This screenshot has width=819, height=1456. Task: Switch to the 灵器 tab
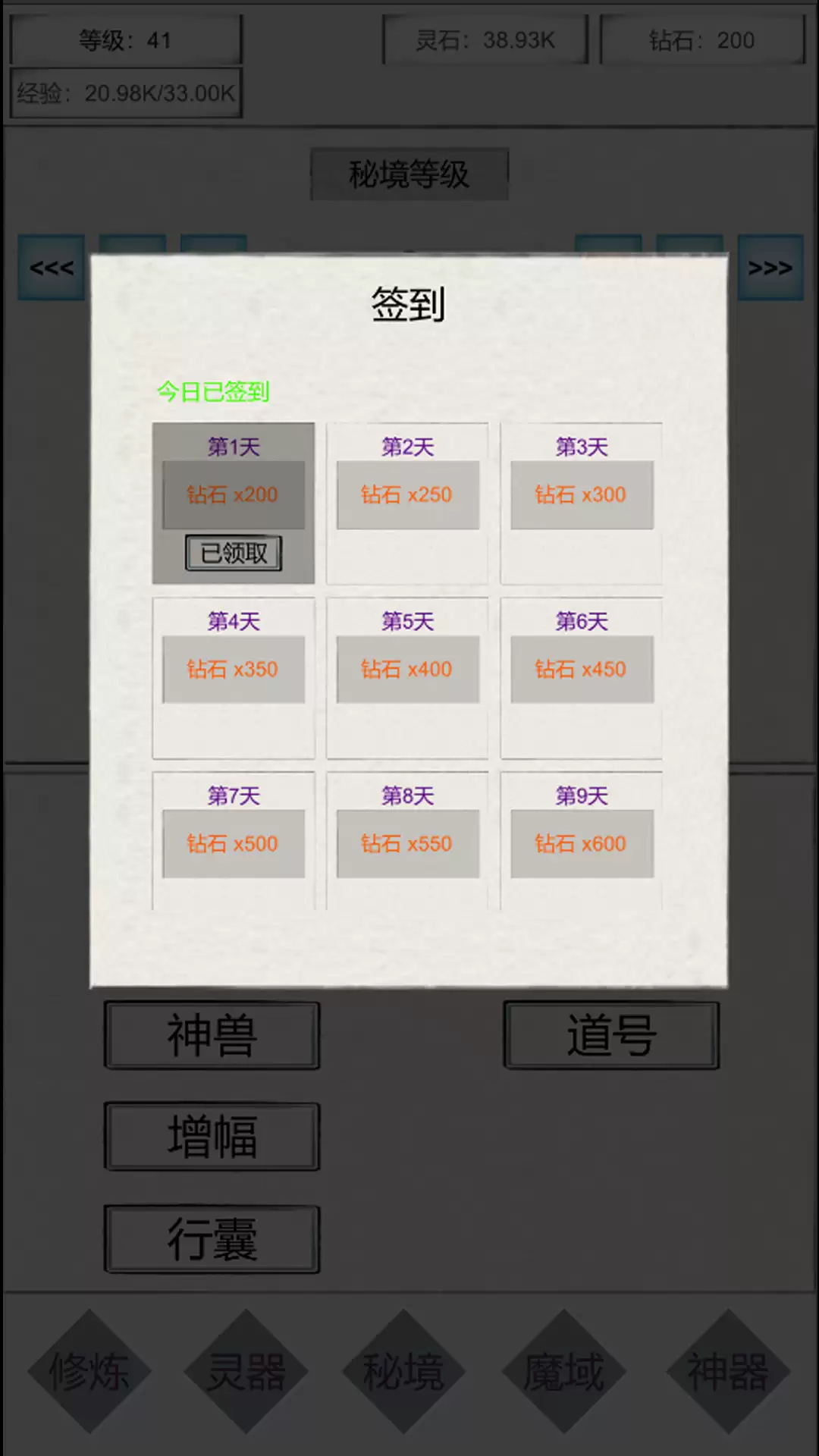(x=246, y=1371)
